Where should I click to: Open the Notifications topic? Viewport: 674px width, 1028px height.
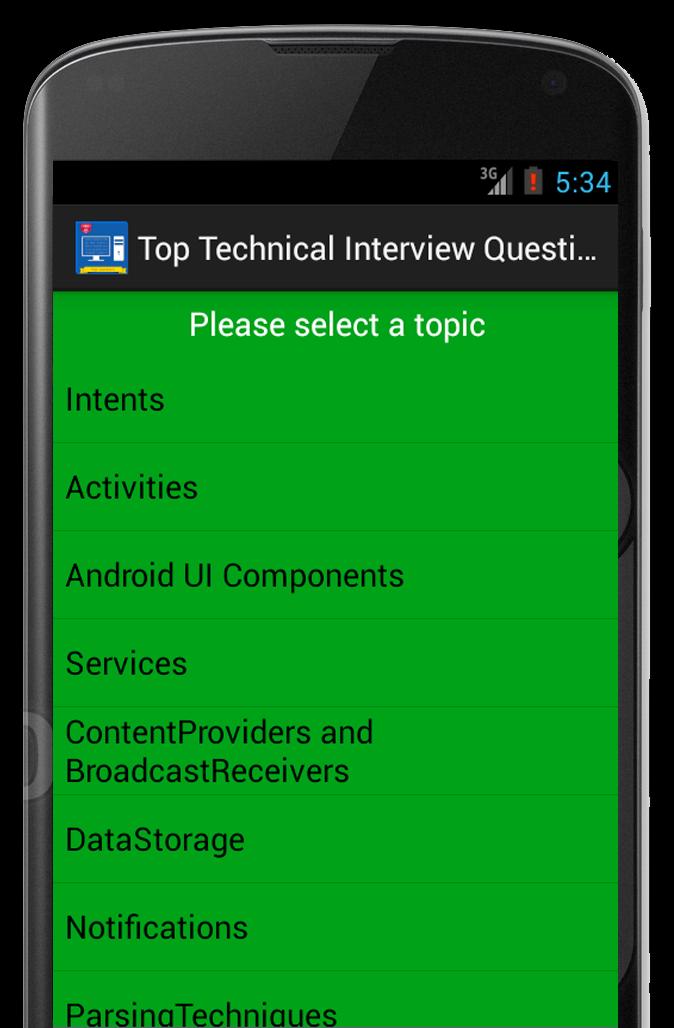335,928
